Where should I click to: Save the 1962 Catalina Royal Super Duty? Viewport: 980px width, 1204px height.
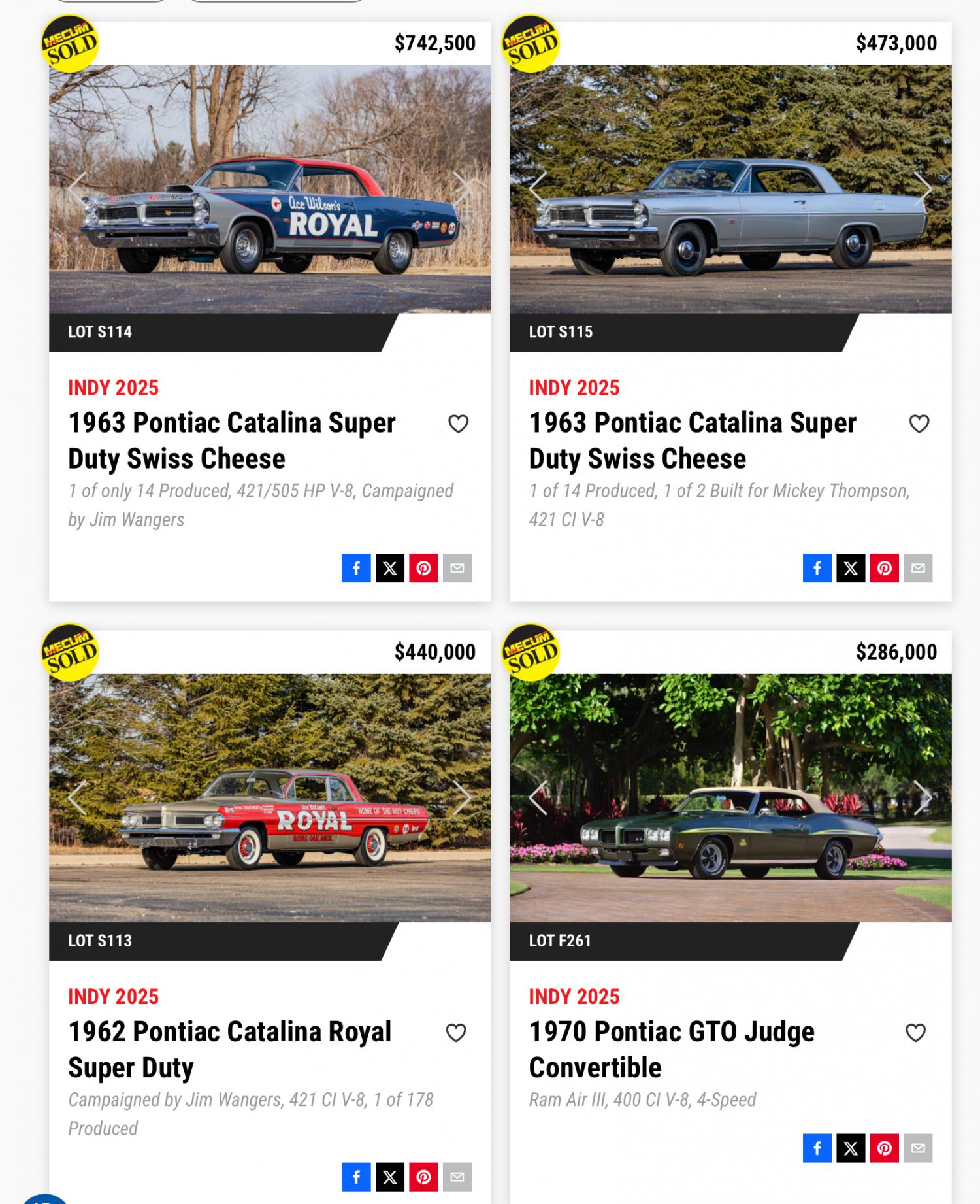(456, 1033)
